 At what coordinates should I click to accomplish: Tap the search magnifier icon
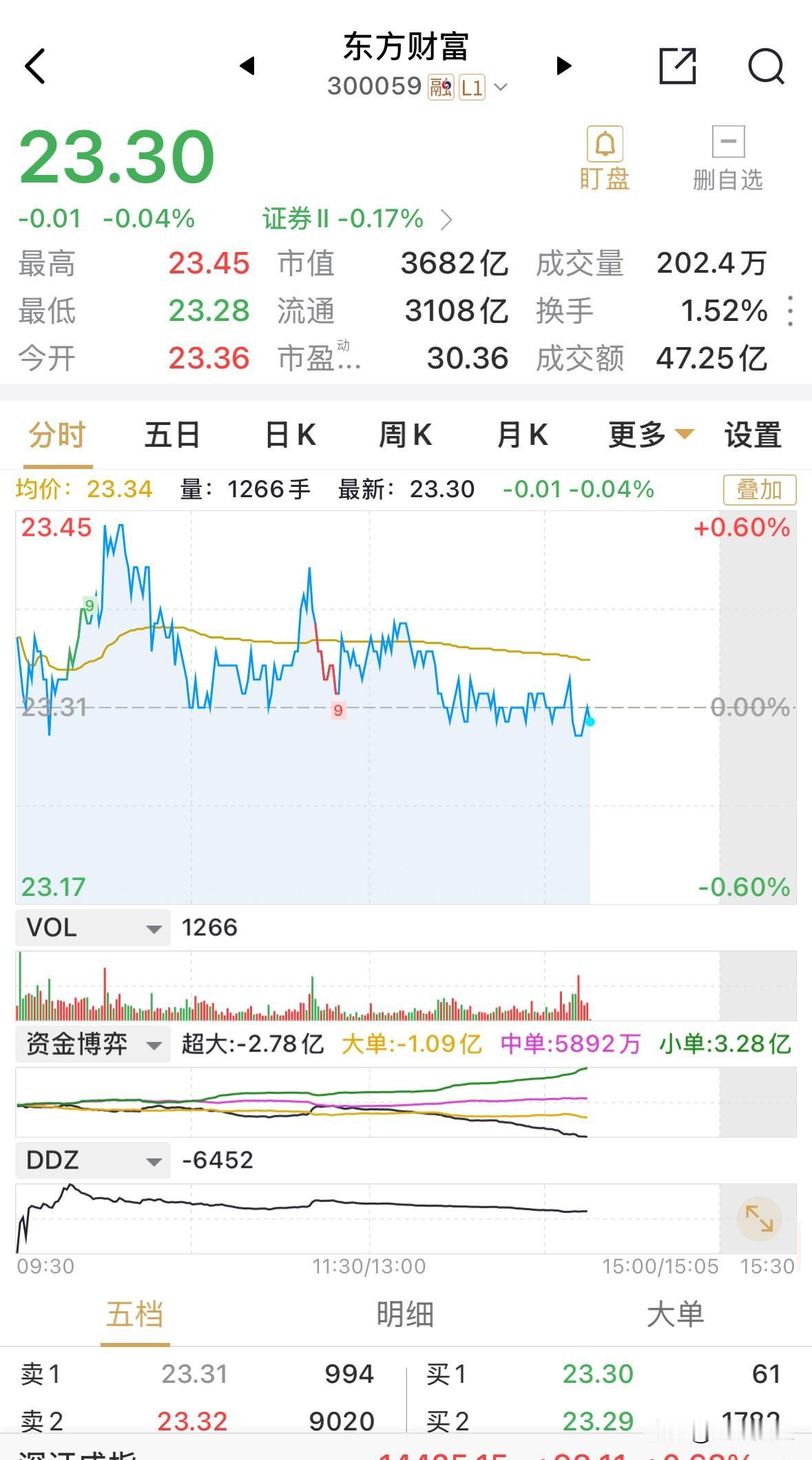pyautogui.click(x=764, y=67)
